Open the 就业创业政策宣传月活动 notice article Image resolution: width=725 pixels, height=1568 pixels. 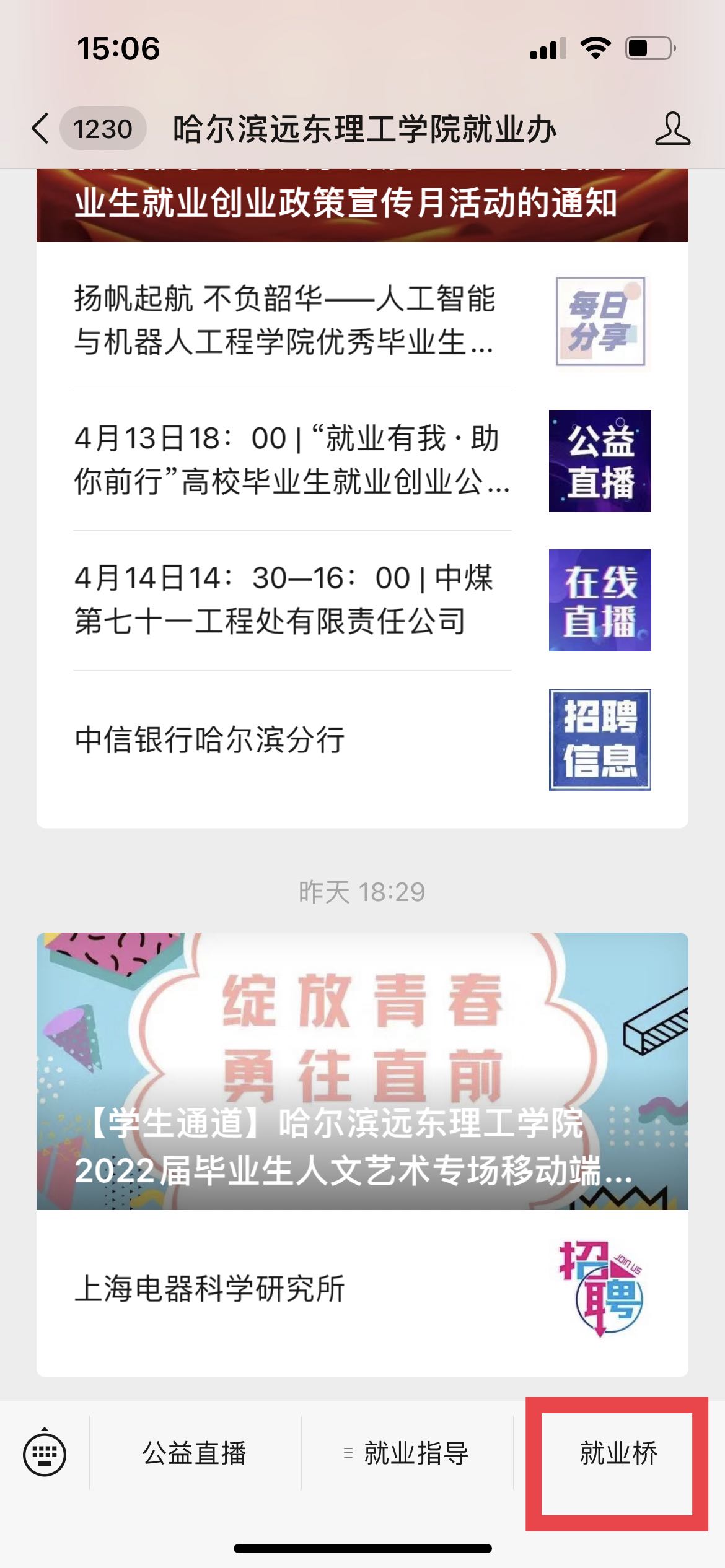tap(362, 204)
